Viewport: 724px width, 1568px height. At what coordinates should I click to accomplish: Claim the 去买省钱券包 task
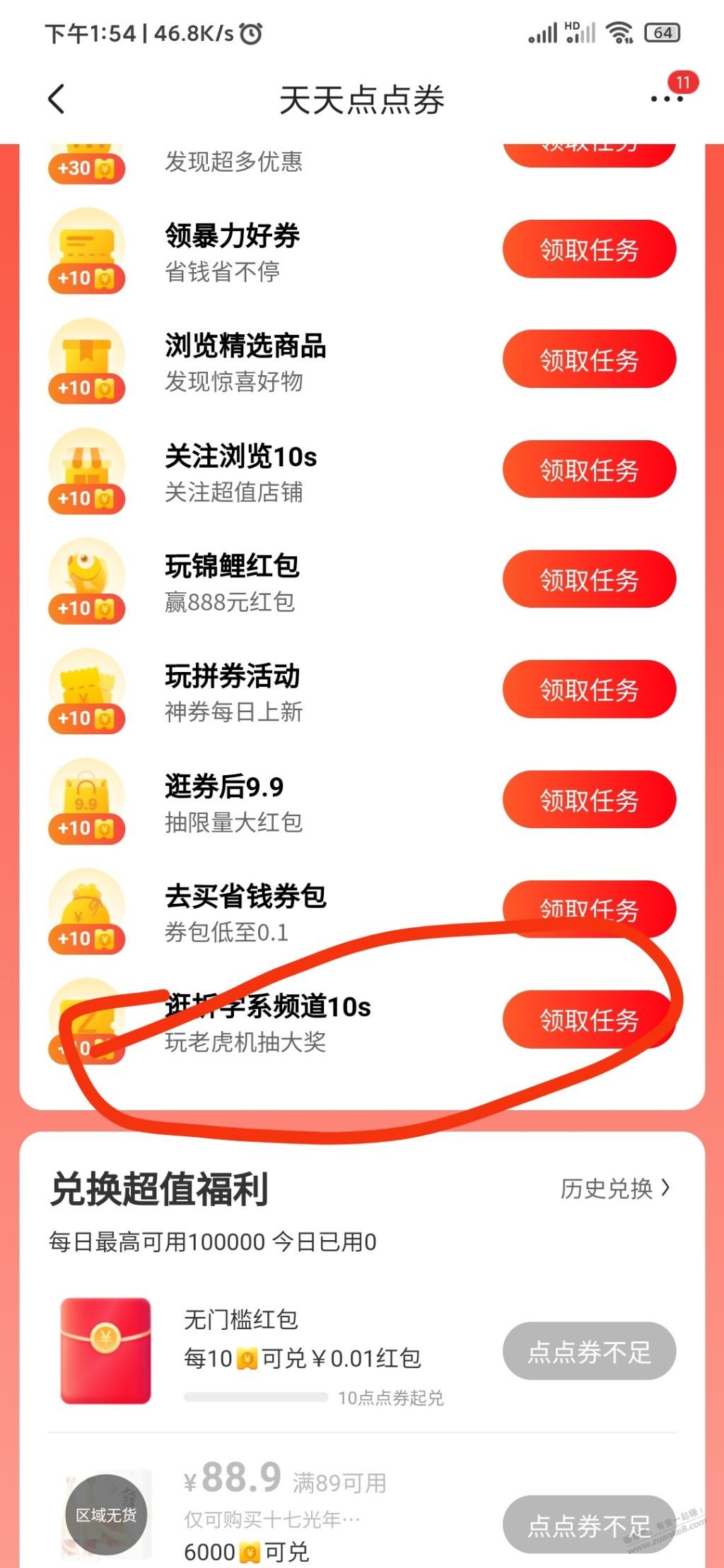coord(589,908)
